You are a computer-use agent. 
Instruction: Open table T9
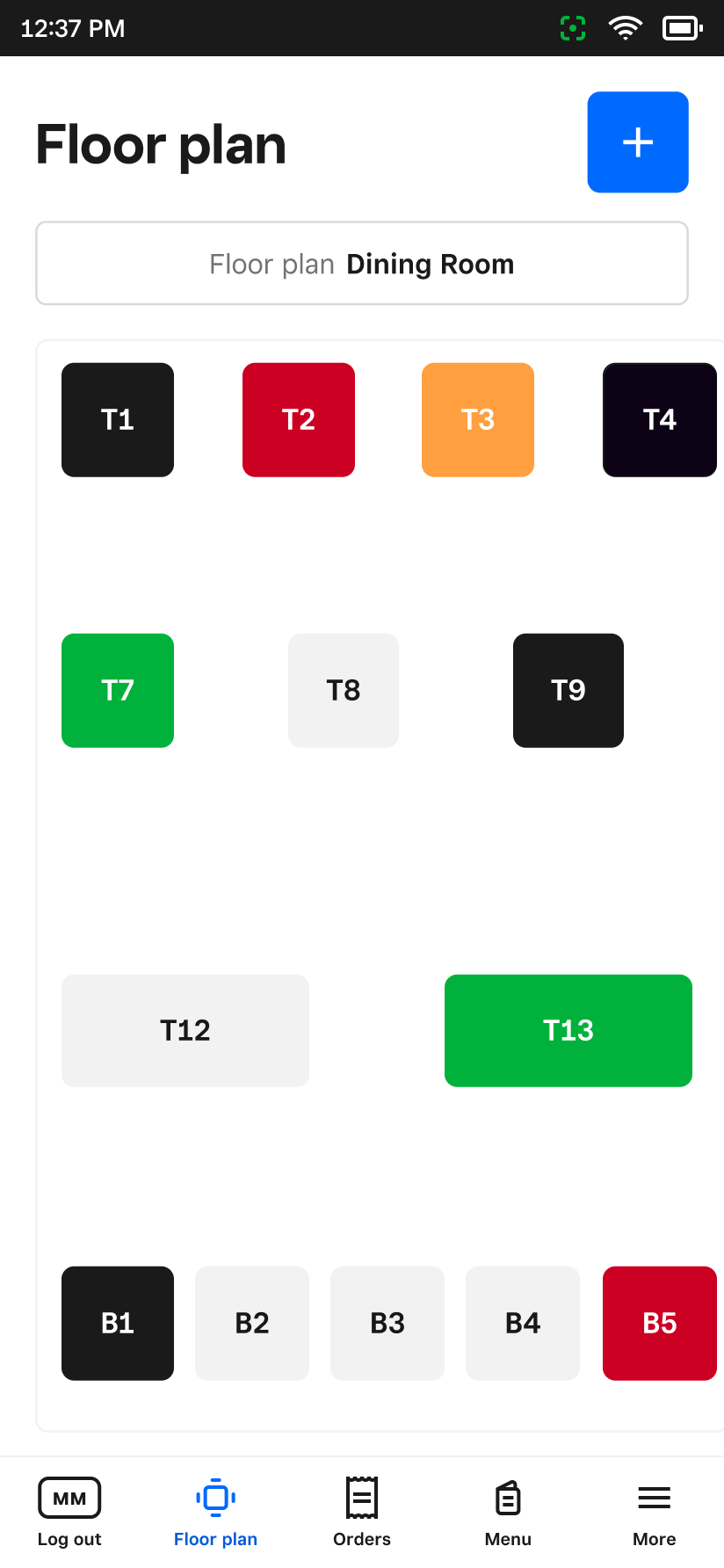[x=568, y=691]
